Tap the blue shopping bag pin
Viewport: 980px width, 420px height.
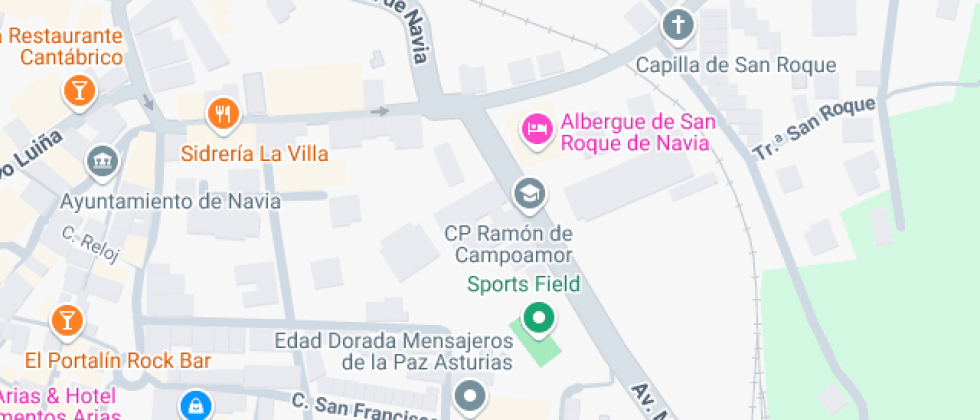click(x=195, y=405)
